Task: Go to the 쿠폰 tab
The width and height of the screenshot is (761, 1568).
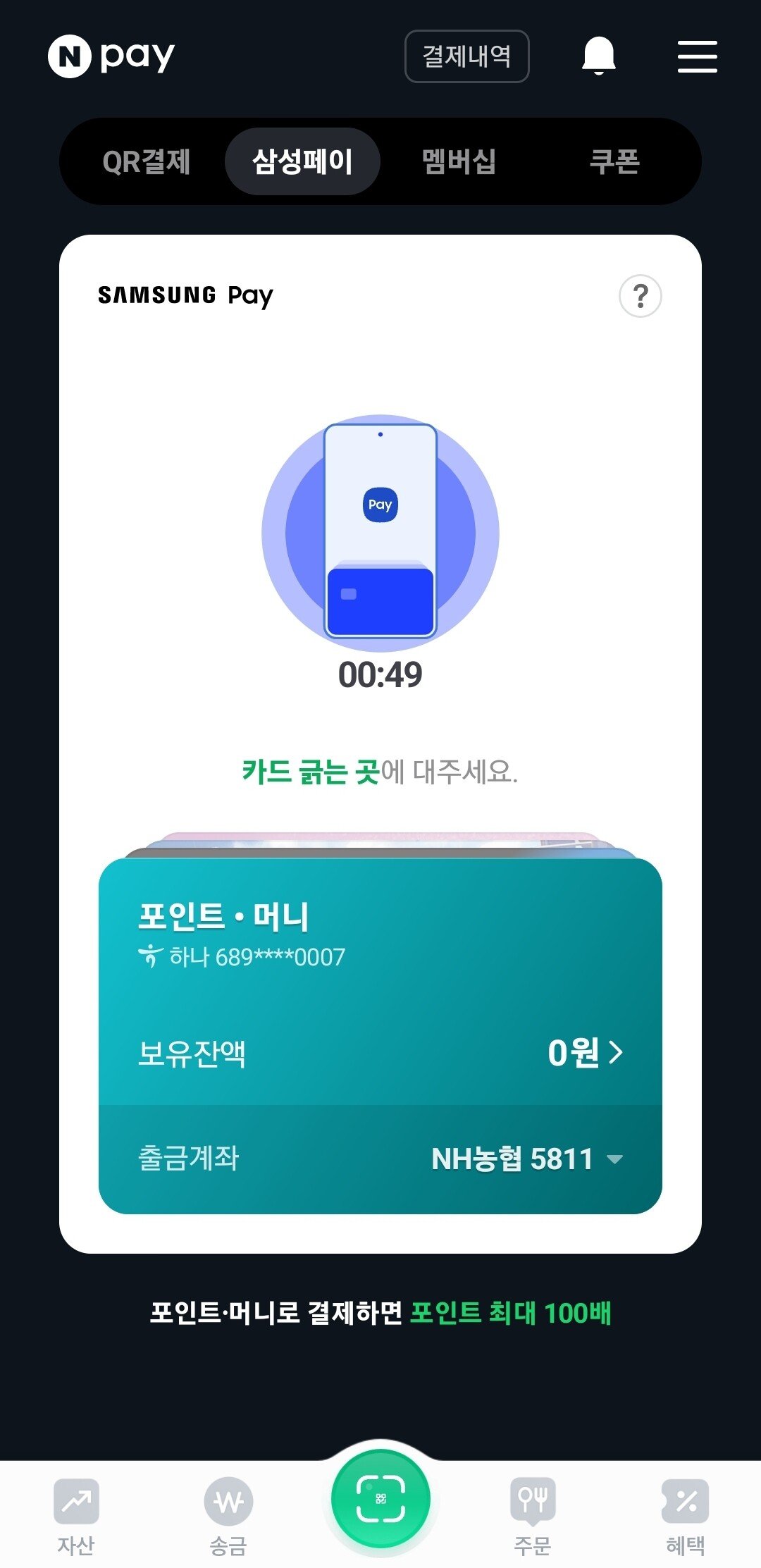Action: point(614,161)
